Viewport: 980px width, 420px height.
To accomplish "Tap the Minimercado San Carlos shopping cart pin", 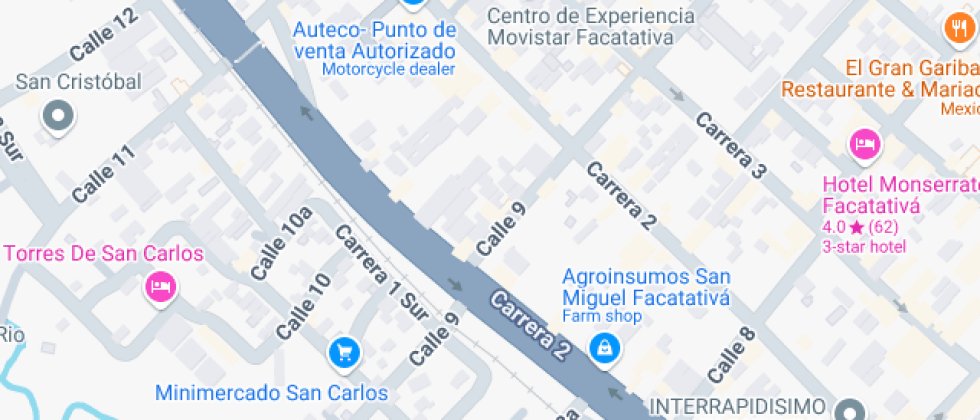I will coord(344,354).
